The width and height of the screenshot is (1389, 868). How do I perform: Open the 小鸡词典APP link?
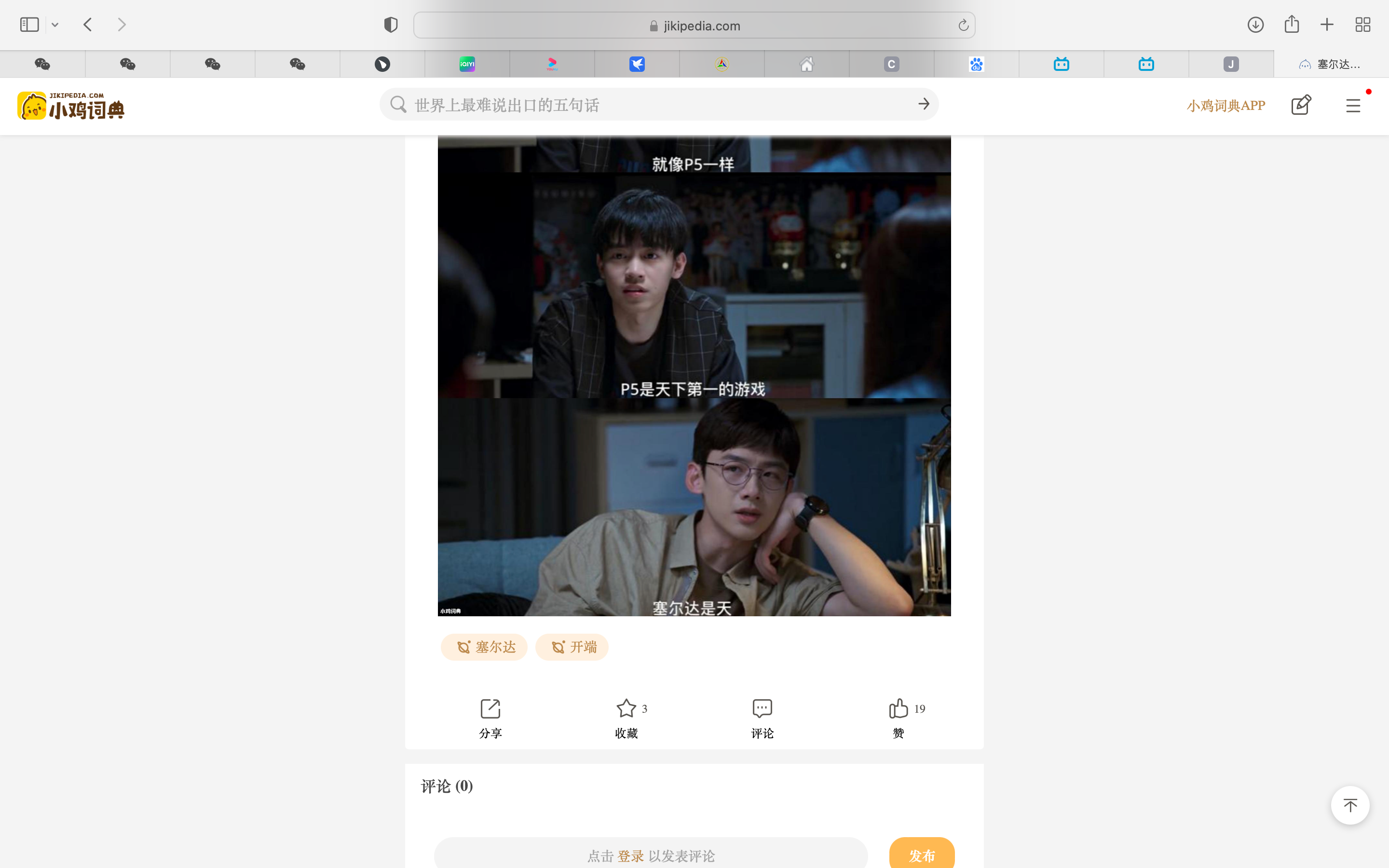point(1226,106)
